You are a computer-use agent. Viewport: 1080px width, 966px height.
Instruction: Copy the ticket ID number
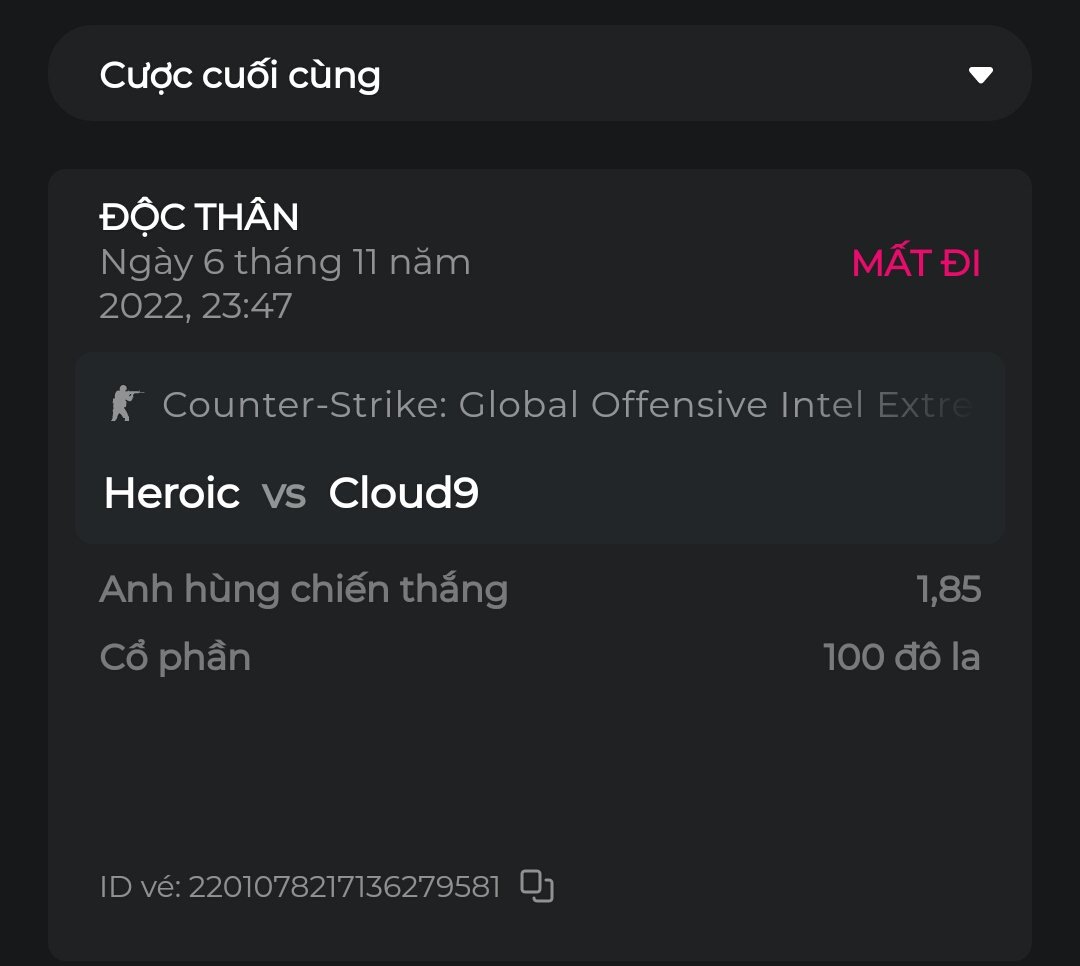(537, 886)
